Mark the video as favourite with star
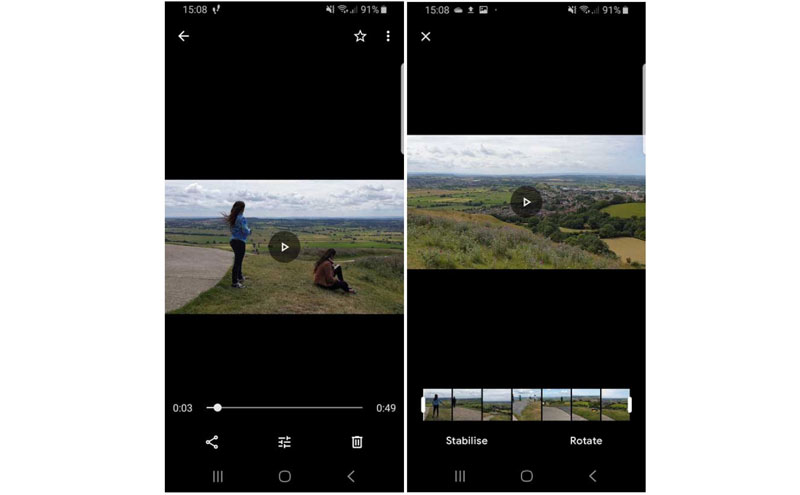Viewport: 800px width, 495px height. (360, 36)
